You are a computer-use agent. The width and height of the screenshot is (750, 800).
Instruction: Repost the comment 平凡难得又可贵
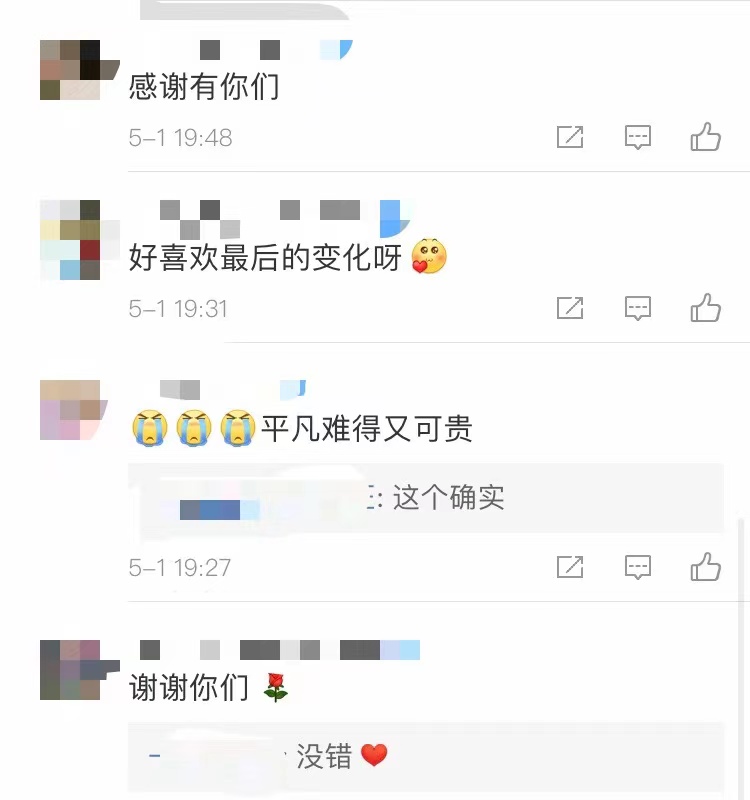(570, 567)
